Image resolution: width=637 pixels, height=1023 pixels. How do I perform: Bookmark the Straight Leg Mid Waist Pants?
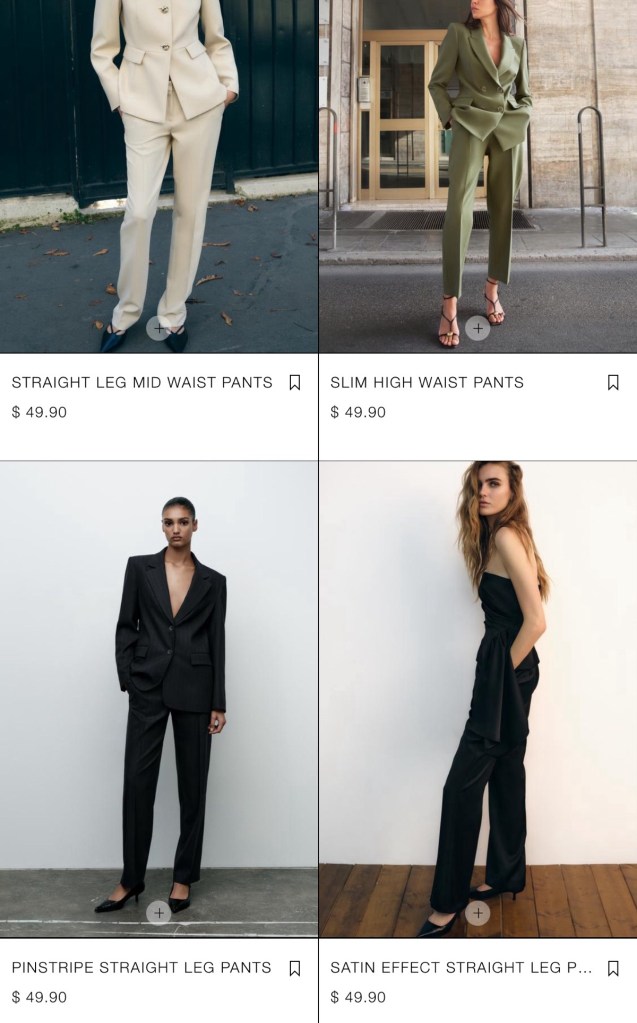click(x=294, y=382)
